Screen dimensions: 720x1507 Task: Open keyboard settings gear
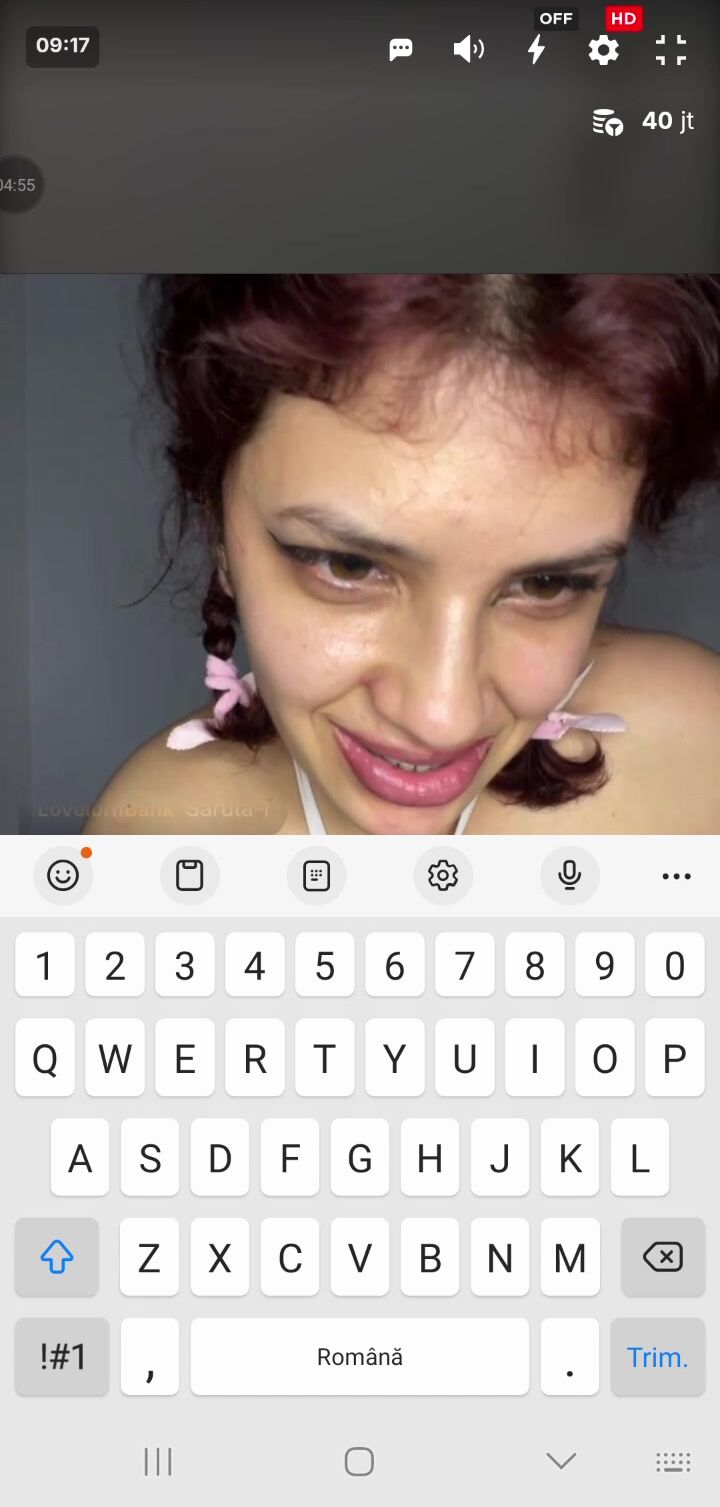point(442,876)
